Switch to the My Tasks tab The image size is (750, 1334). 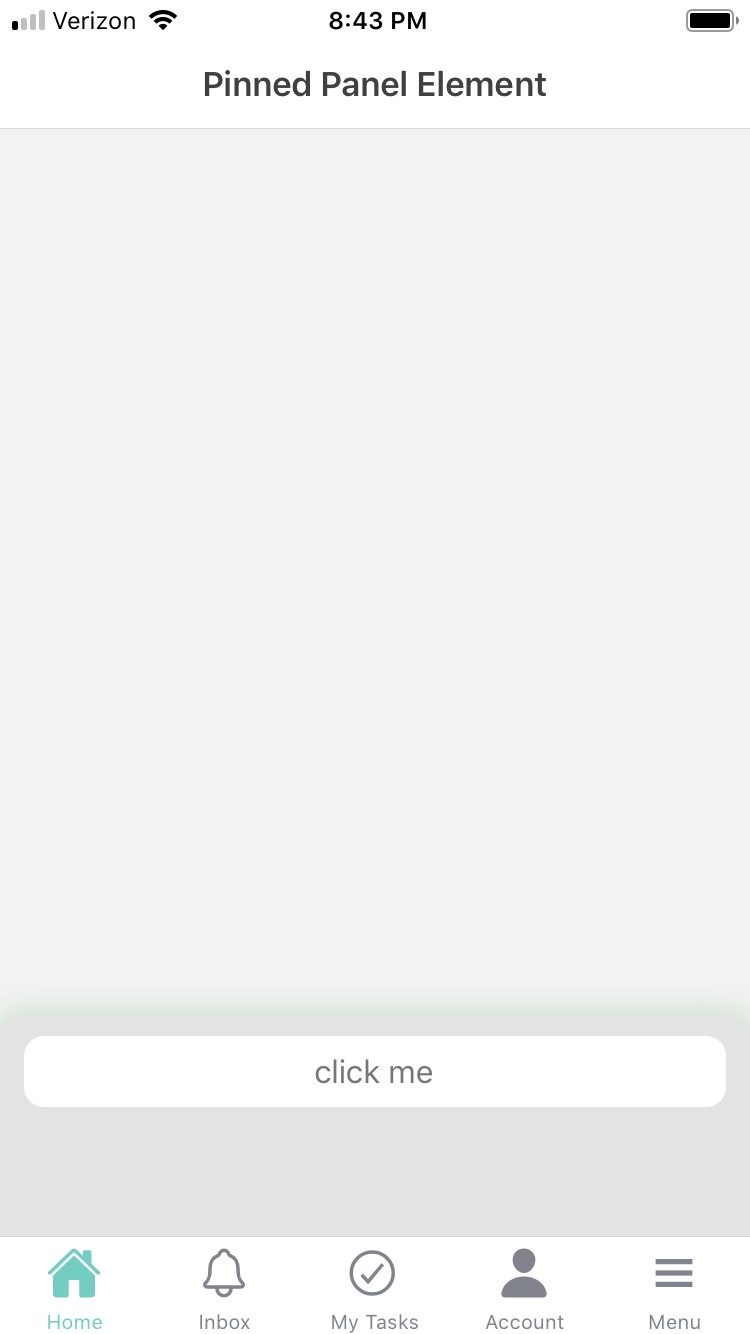click(x=374, y=1288)
